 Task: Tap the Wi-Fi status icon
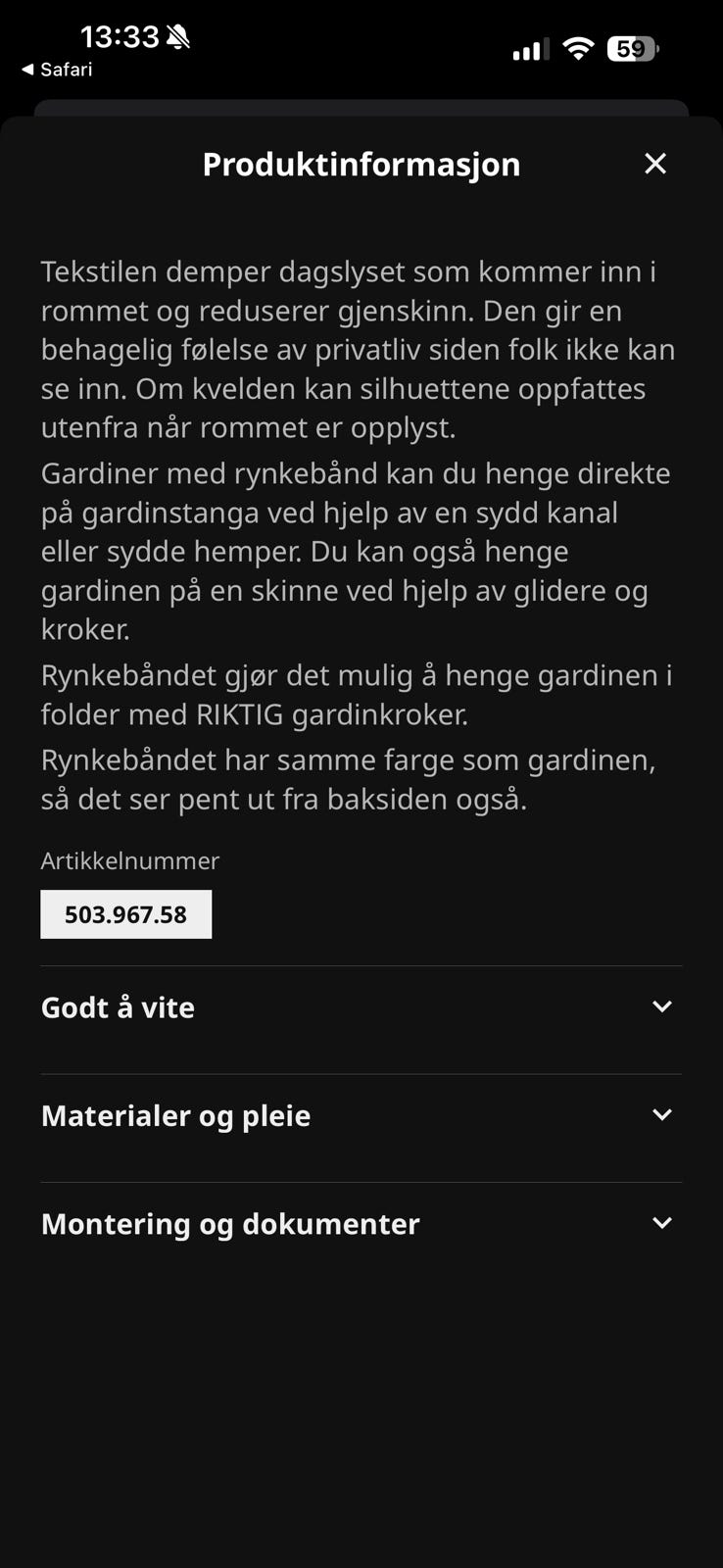pos(578,48)
